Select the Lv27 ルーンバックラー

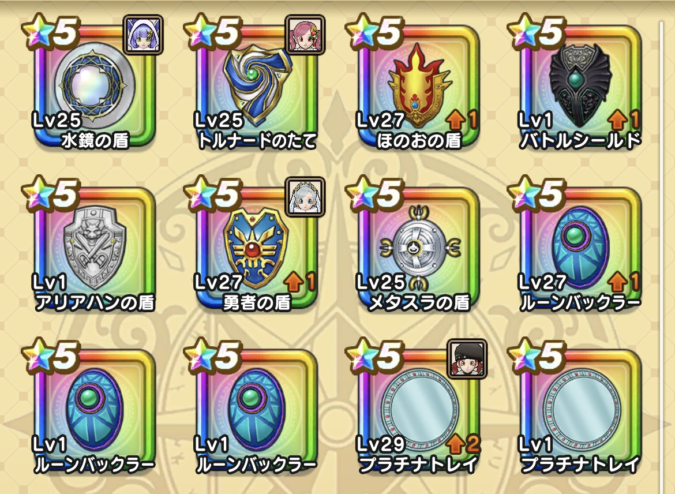pyautogui.click(x=577, y=246)
